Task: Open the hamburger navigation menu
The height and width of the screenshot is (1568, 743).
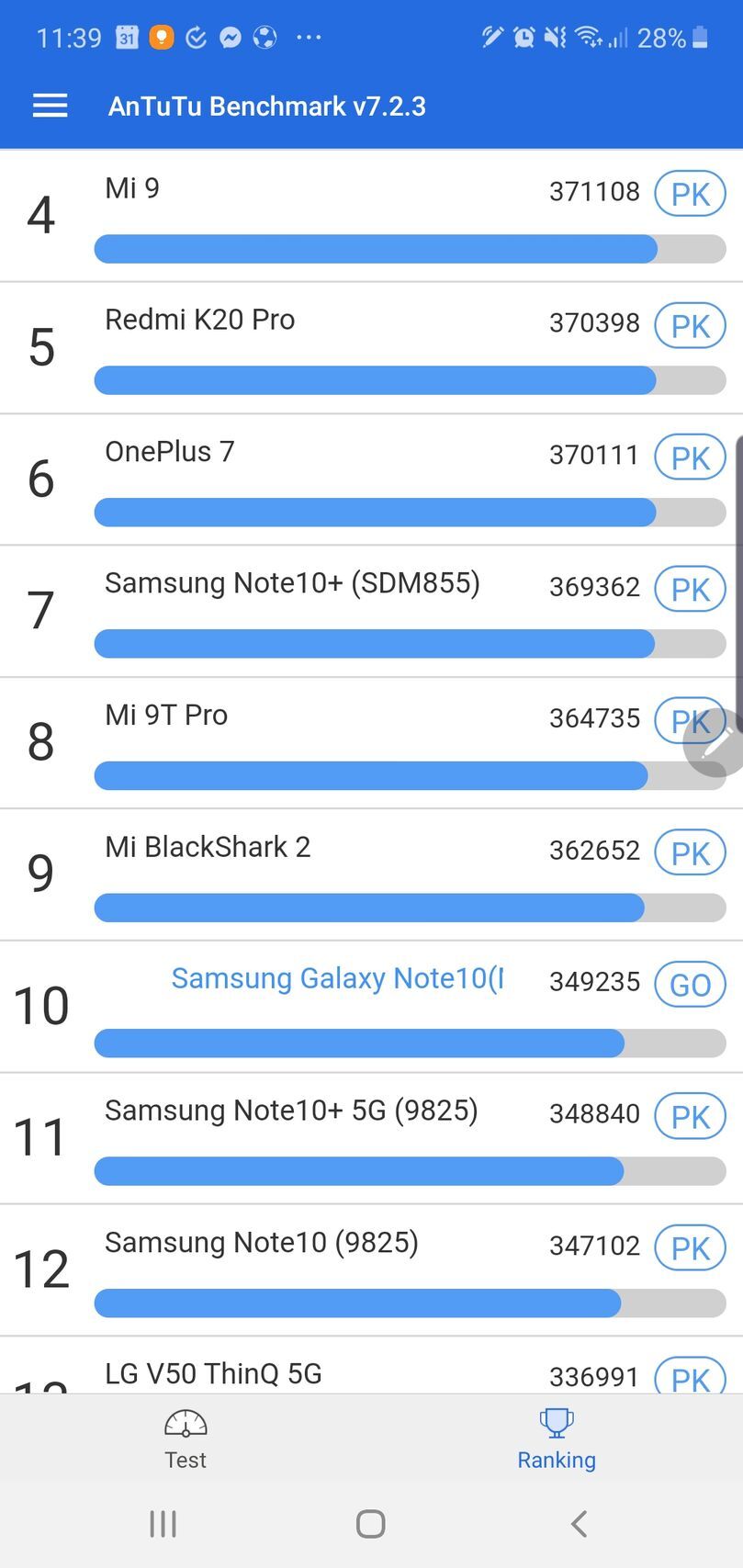Action: 50,106
